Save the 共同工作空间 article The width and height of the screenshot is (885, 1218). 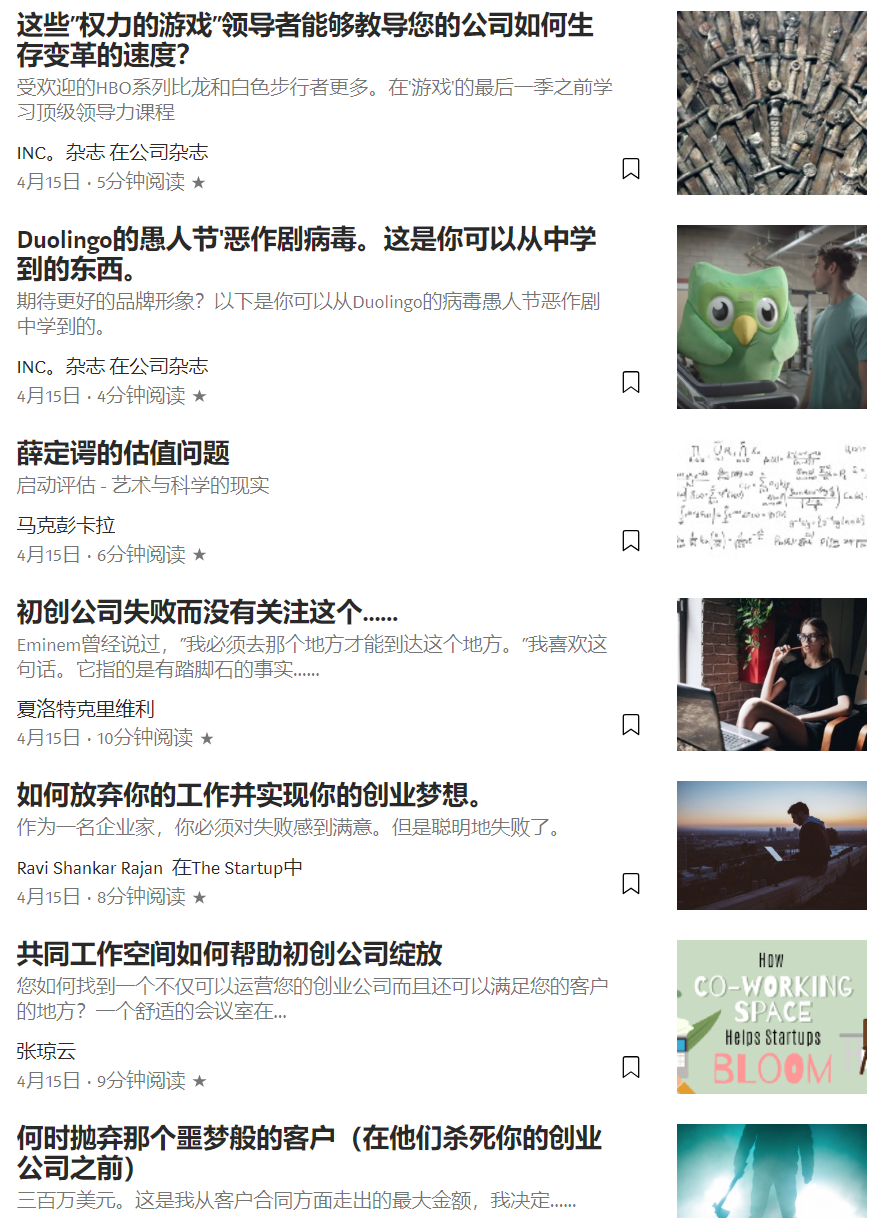(x=630, y=1069)
